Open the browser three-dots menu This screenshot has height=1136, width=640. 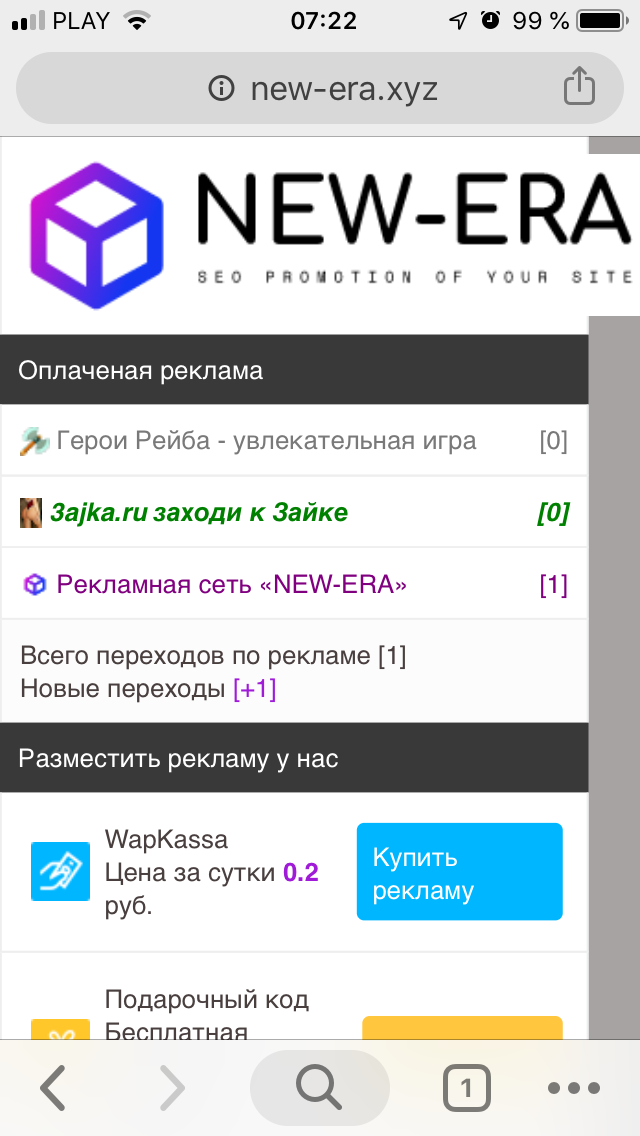click(573, 1088)
